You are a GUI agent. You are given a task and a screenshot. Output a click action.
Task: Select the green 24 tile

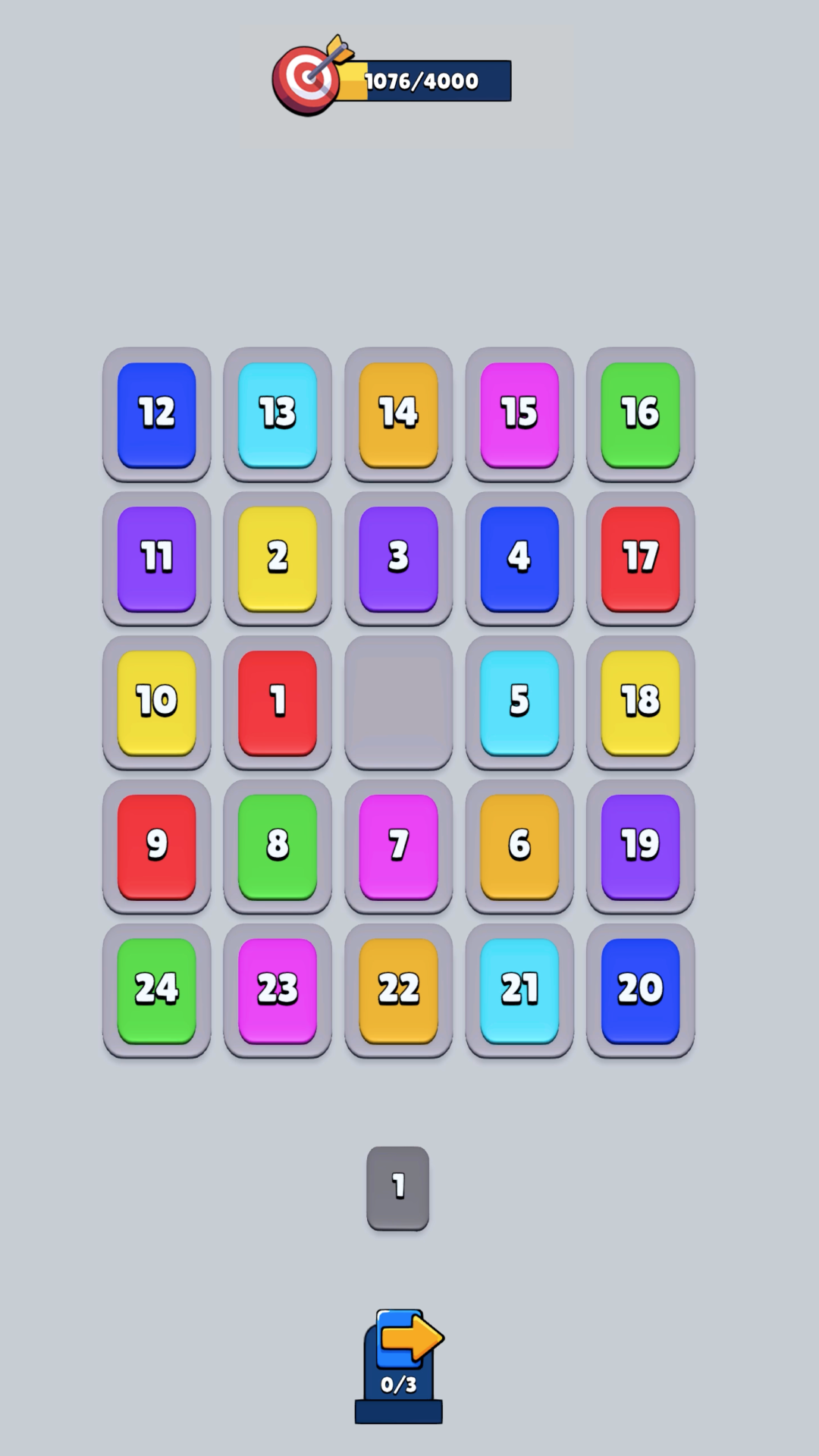pos(157,990)
